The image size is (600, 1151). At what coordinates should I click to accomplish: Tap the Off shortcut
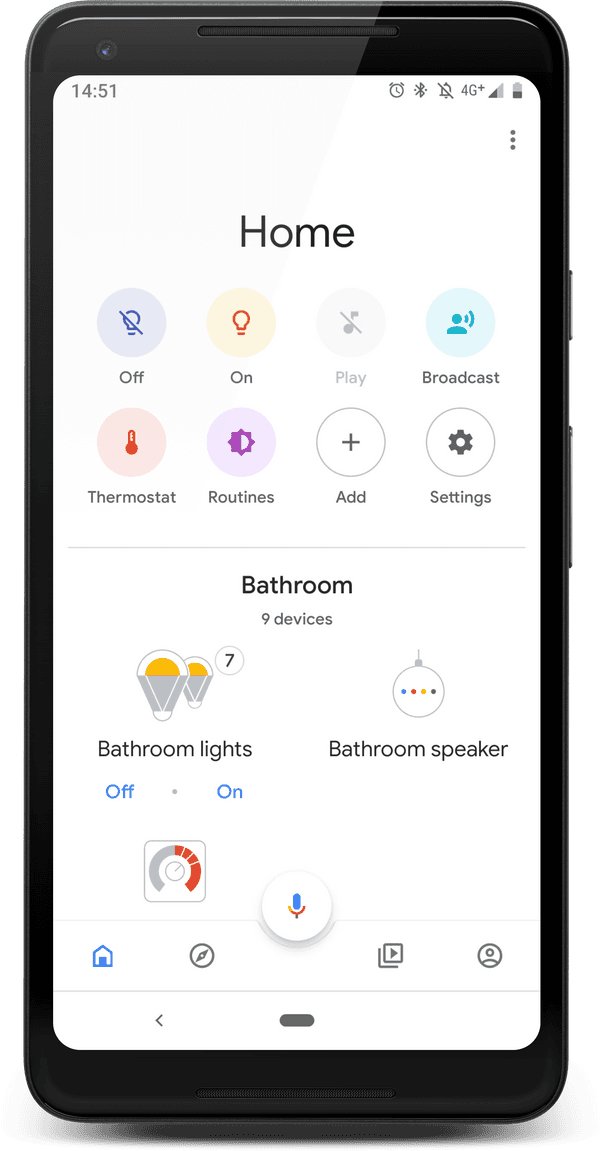click(131, 322)
